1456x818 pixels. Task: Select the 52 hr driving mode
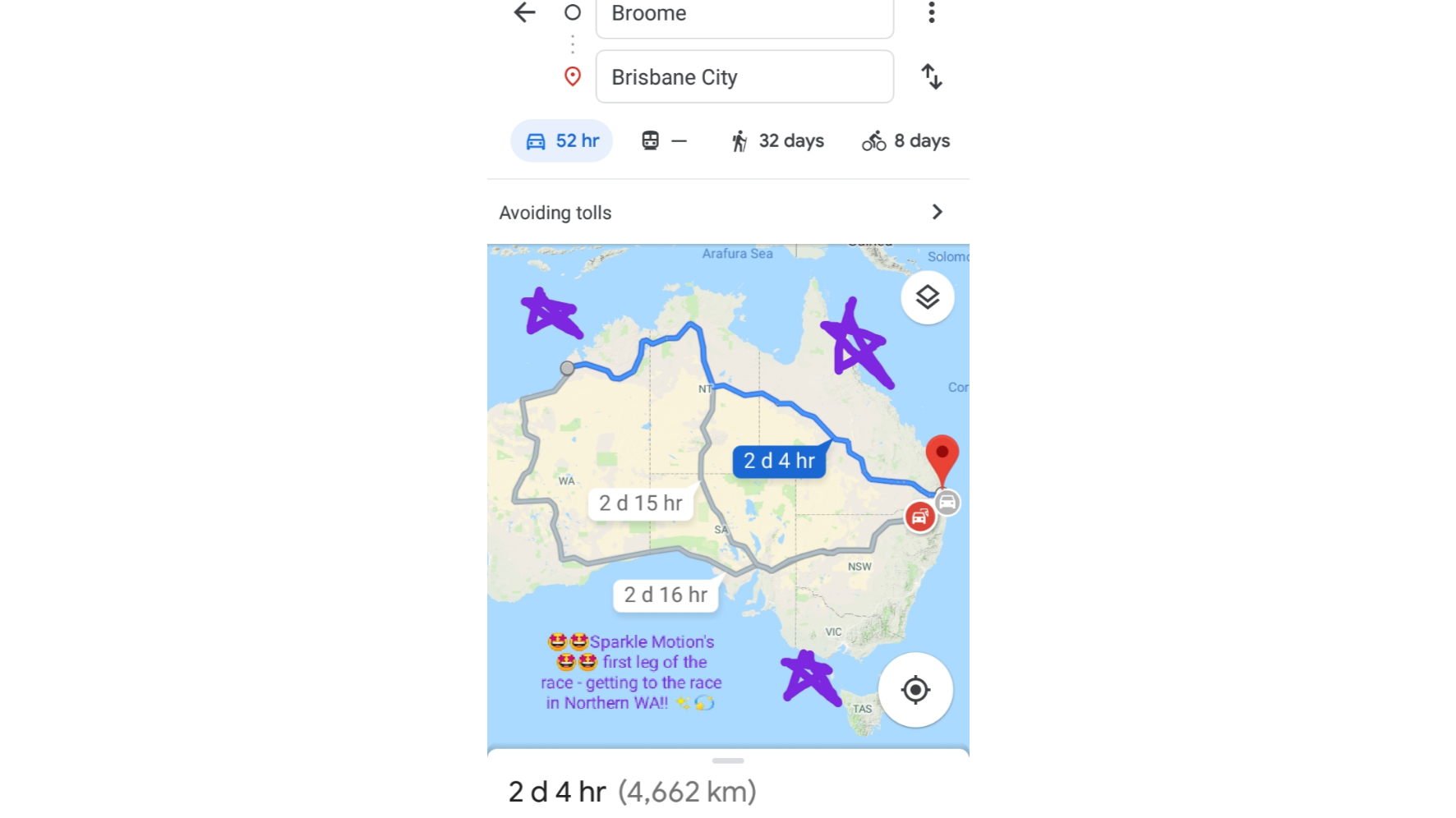point(562,140)
